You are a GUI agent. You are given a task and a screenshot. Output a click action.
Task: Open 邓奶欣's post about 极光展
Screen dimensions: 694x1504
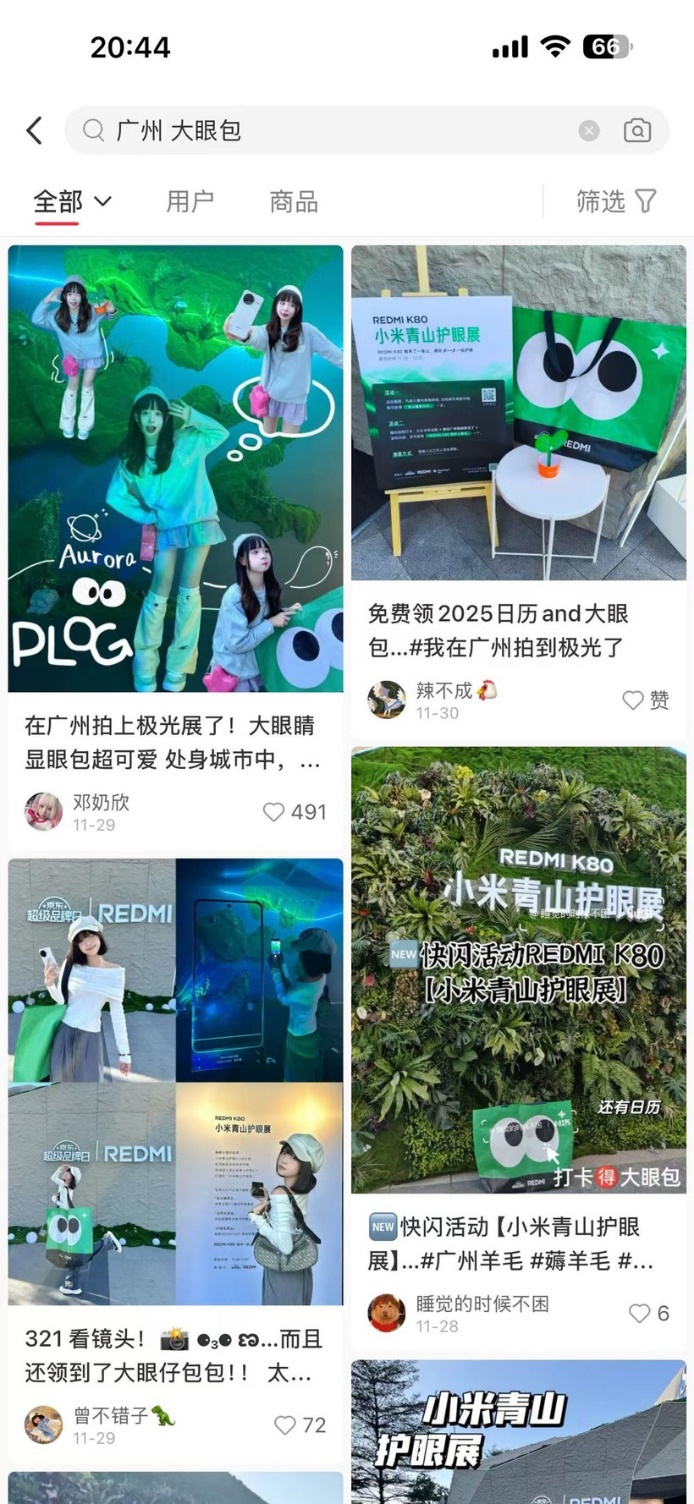pyautogui.click(x=175, y=468)
